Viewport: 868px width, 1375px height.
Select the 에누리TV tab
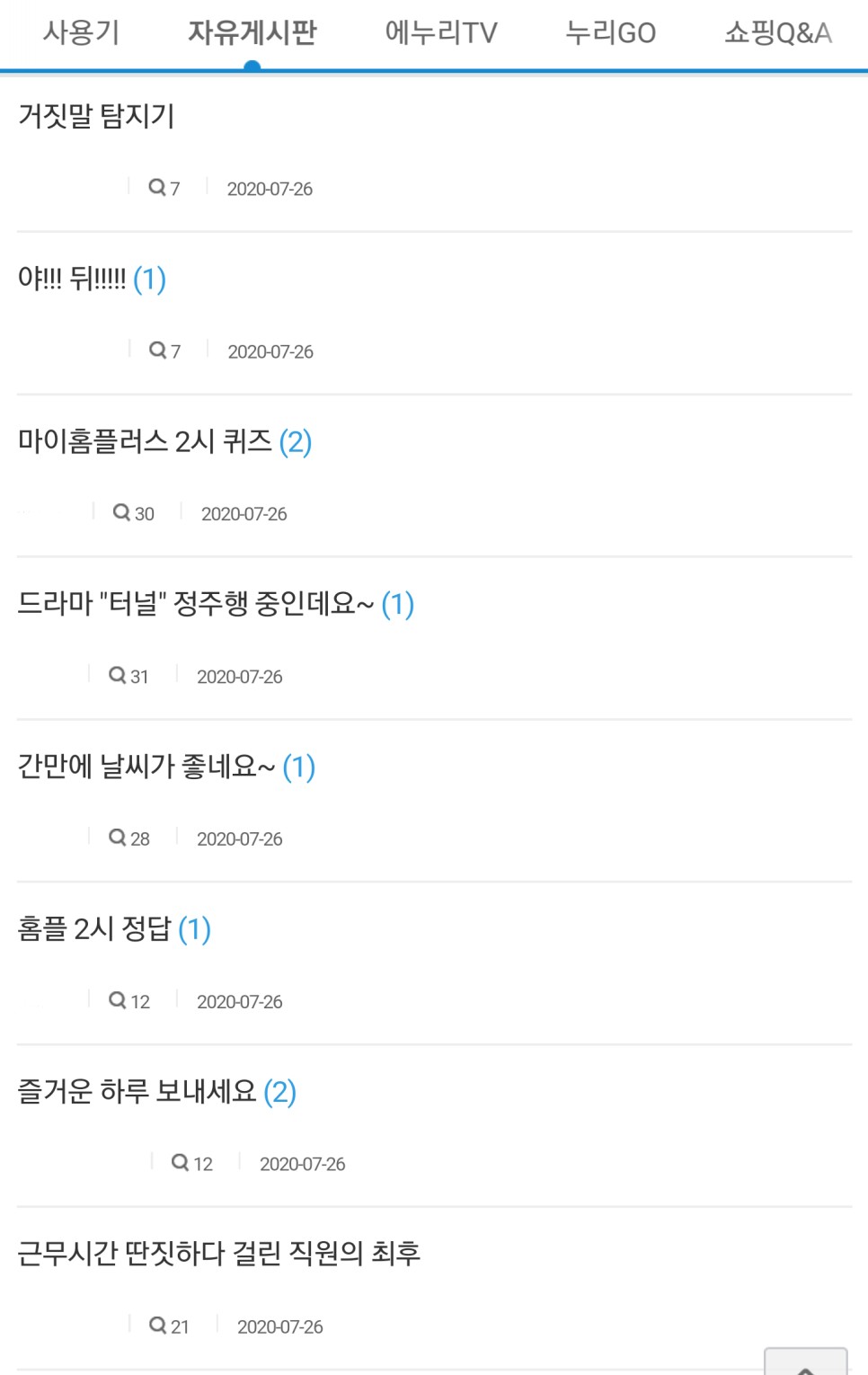point(439,32)
